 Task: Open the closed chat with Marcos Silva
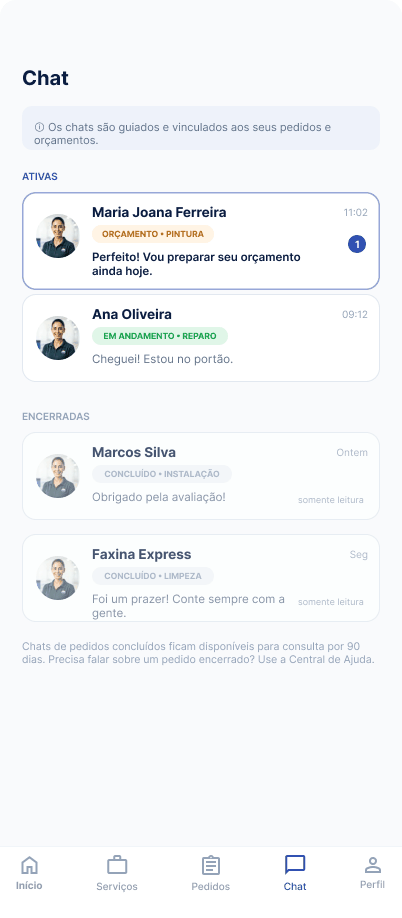(x=201, y=476)
